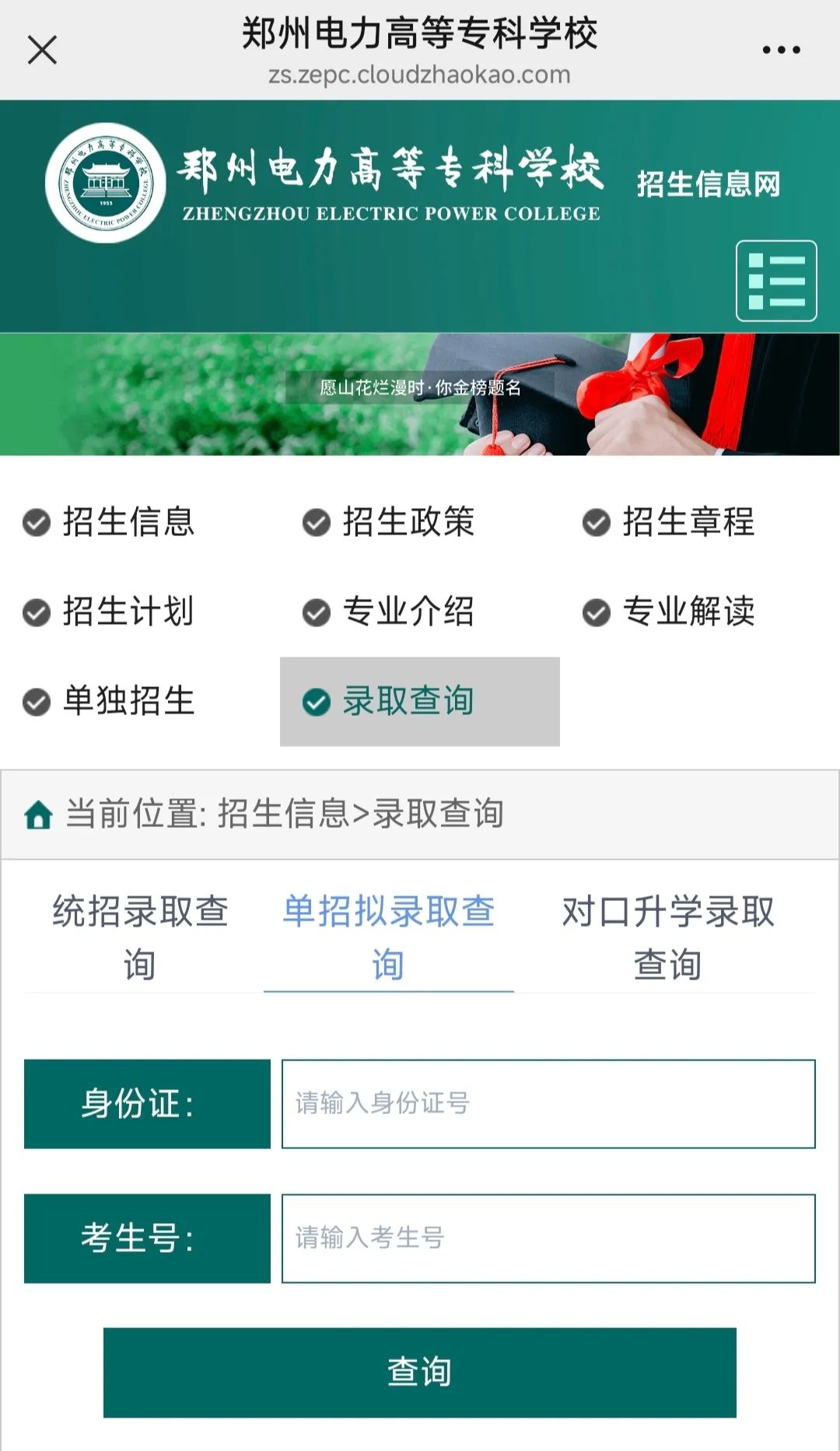Tap the 查询 submit button
Viewport: 840px width, 1451px height.
[419, 1372]
